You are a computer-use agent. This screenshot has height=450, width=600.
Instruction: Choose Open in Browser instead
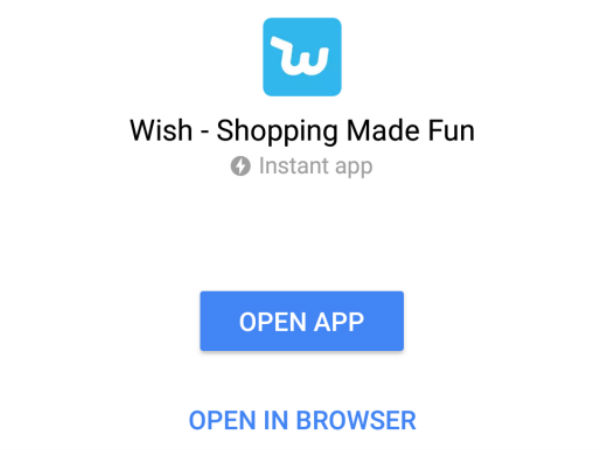coord(302,419)
